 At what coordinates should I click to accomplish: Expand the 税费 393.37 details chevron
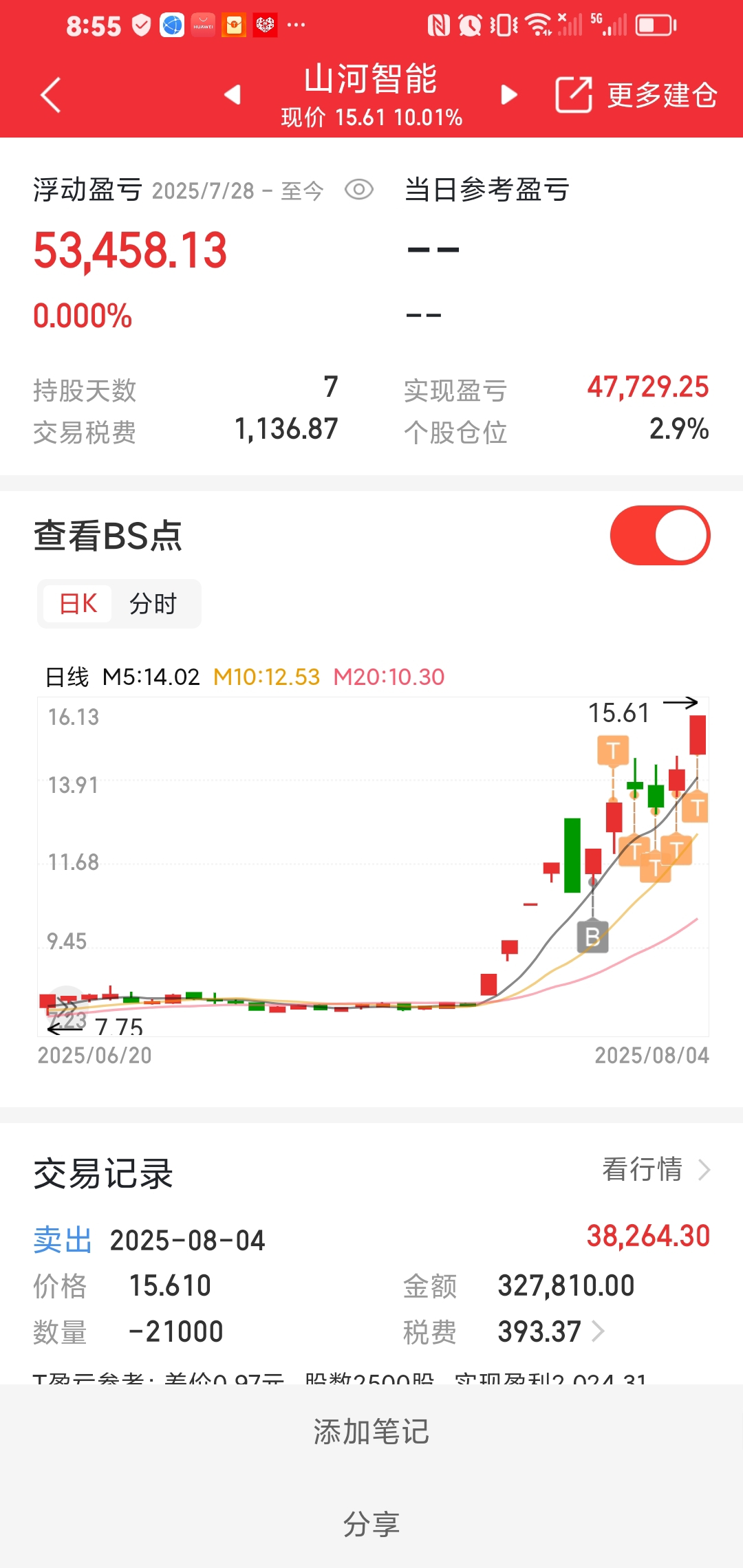pyautogui.click(x=598, y=1331)
